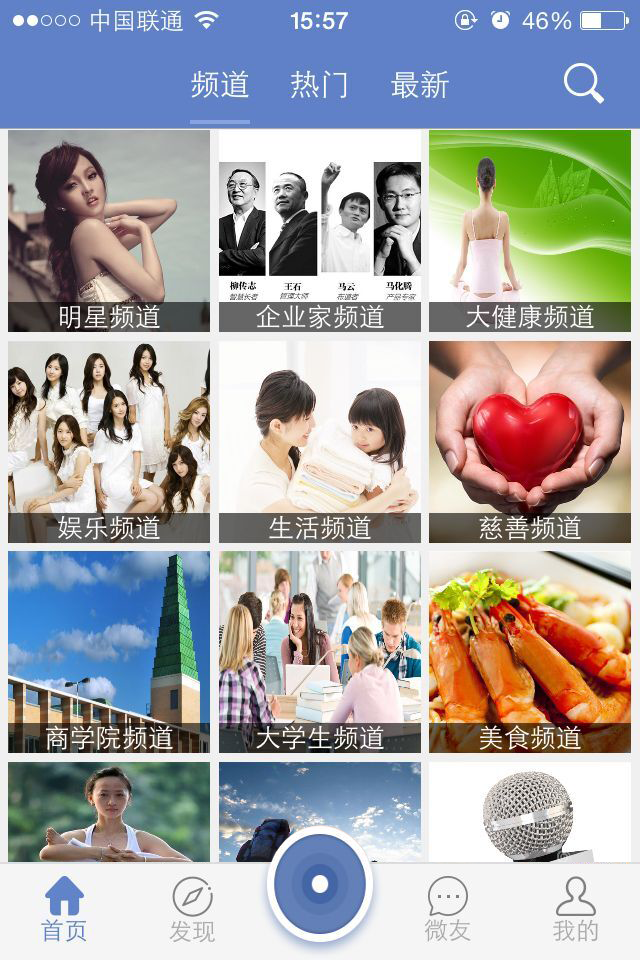Switch to the 最新 tab

tap(419, 85)
